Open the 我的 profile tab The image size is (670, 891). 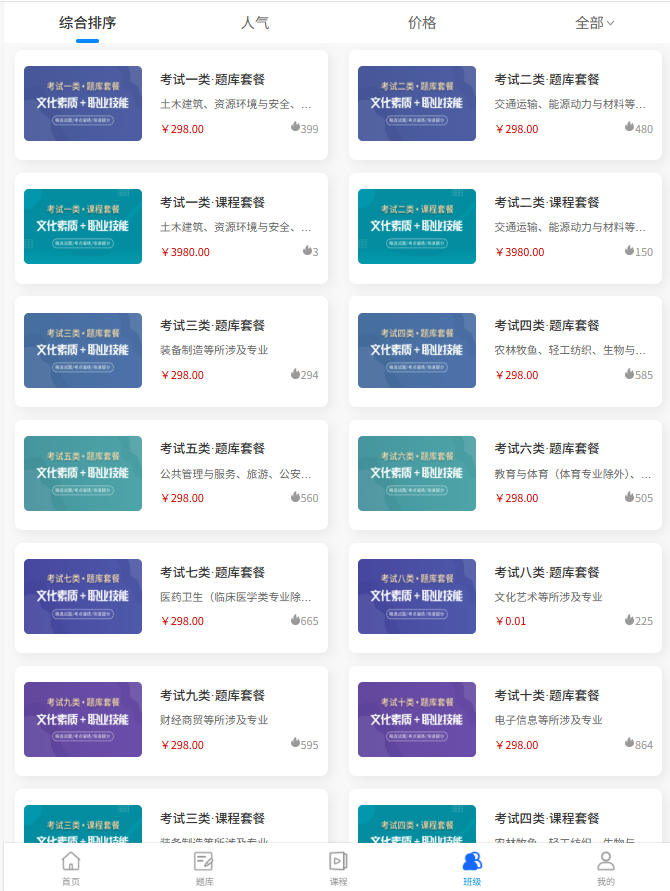pyautogui.click(x=606, y=867)
